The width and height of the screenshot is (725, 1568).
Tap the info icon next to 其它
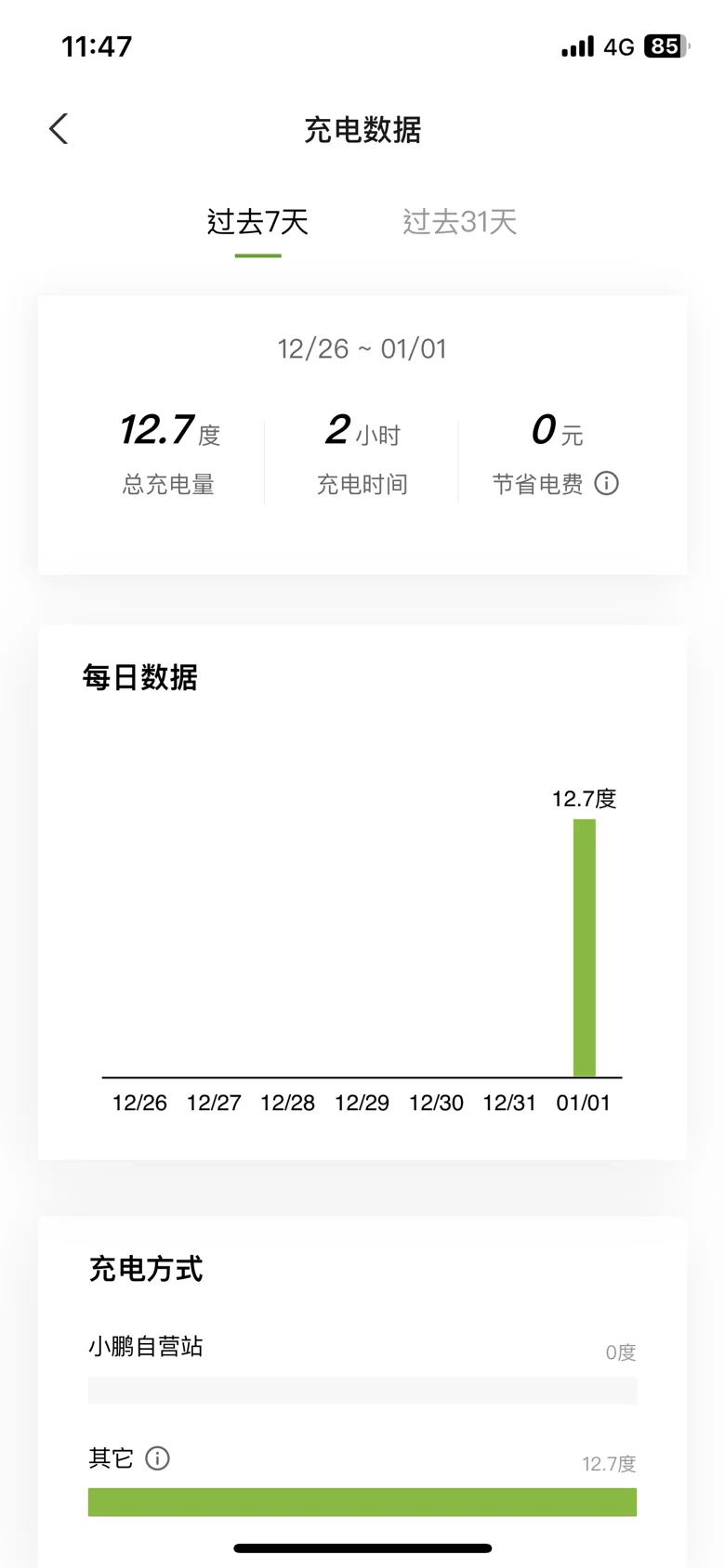(x=157, y=1458)
